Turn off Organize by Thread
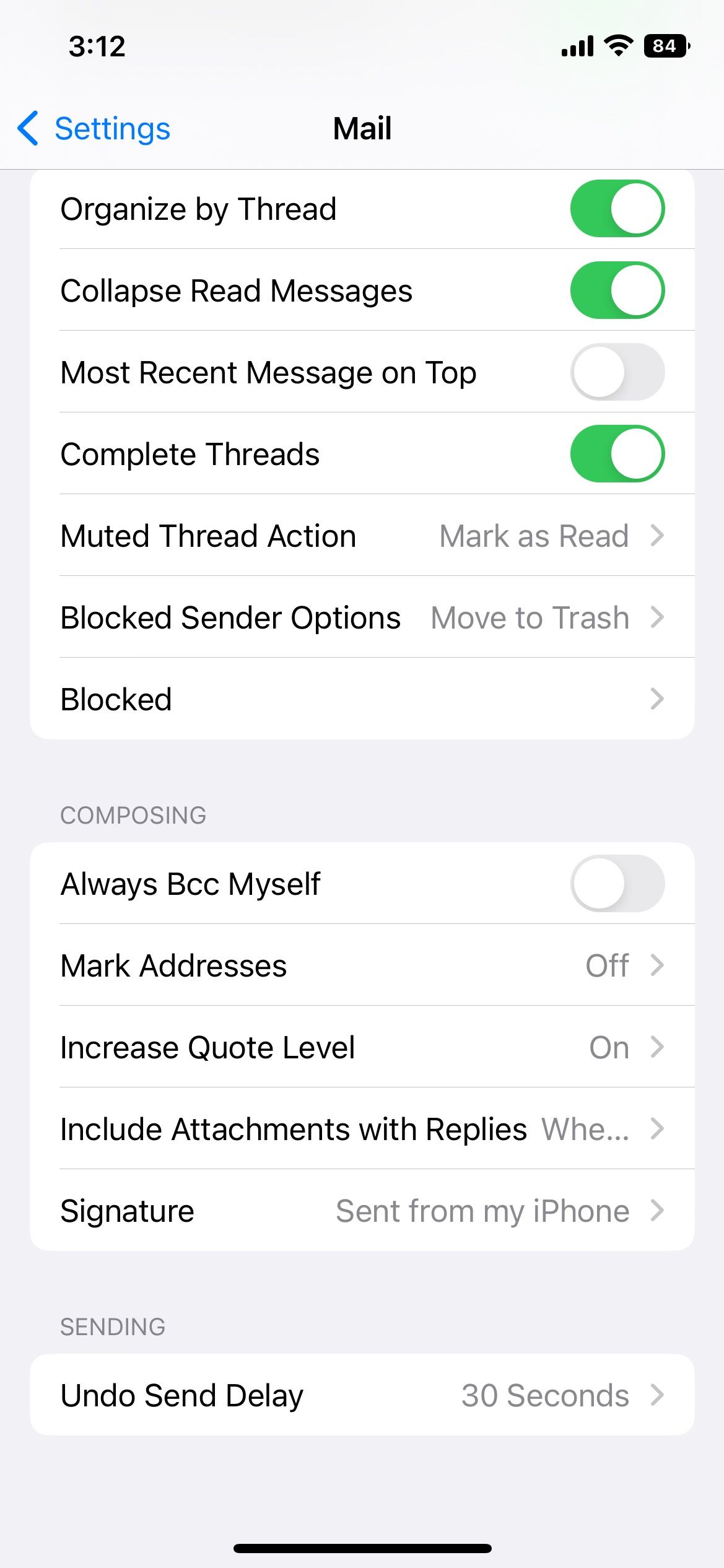 pos(617,209)
